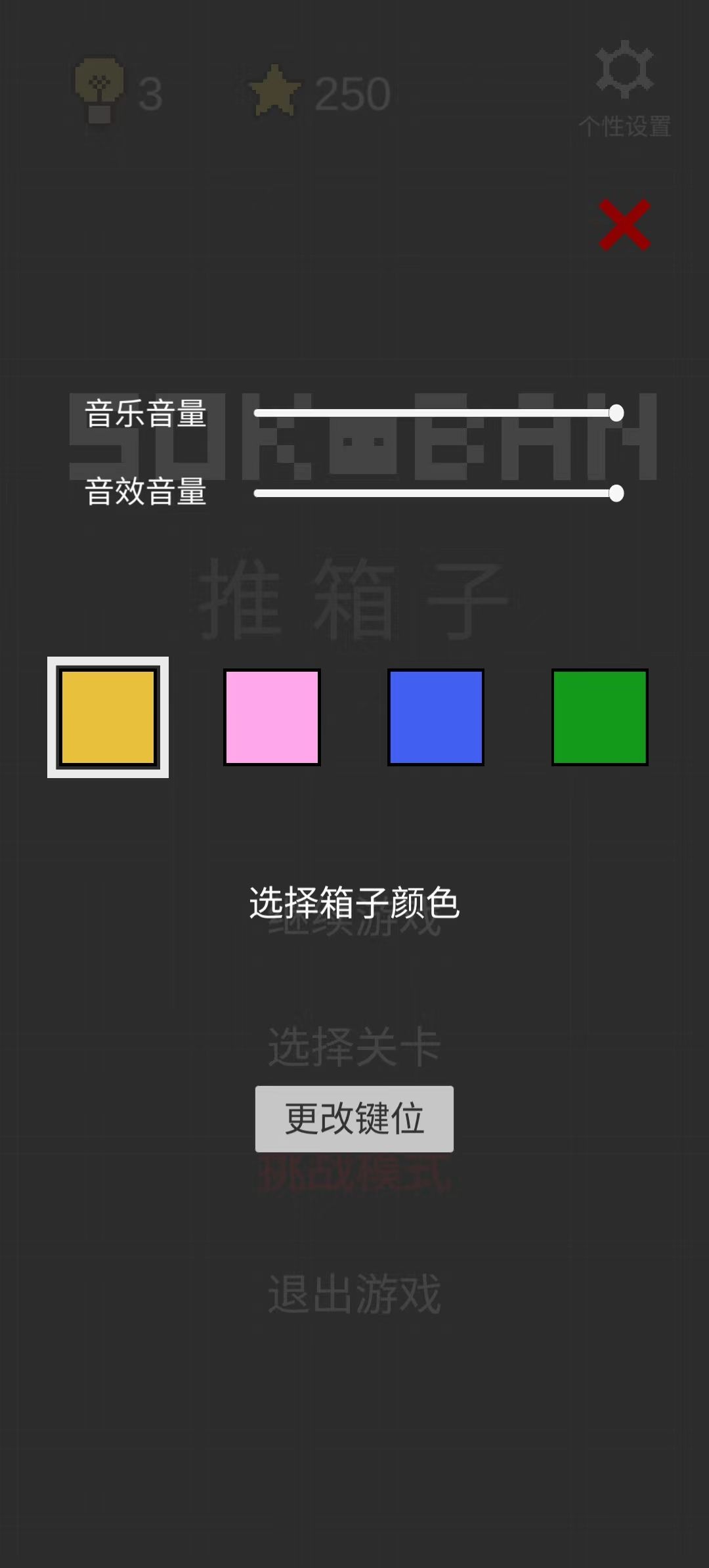Select the blue box color swatch
Screen dimensions: 709x1568
click(436, 718)
